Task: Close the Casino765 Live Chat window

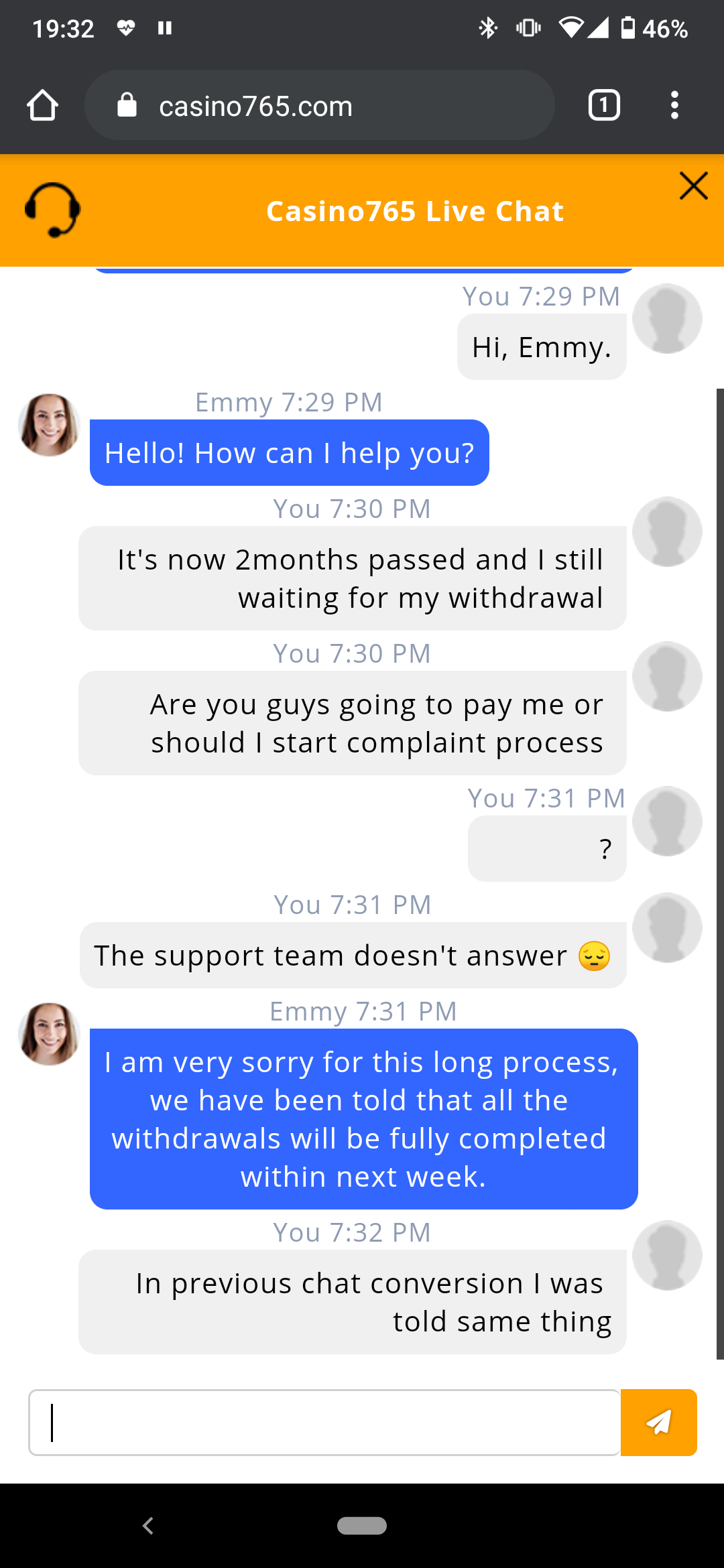Action: 693,186
